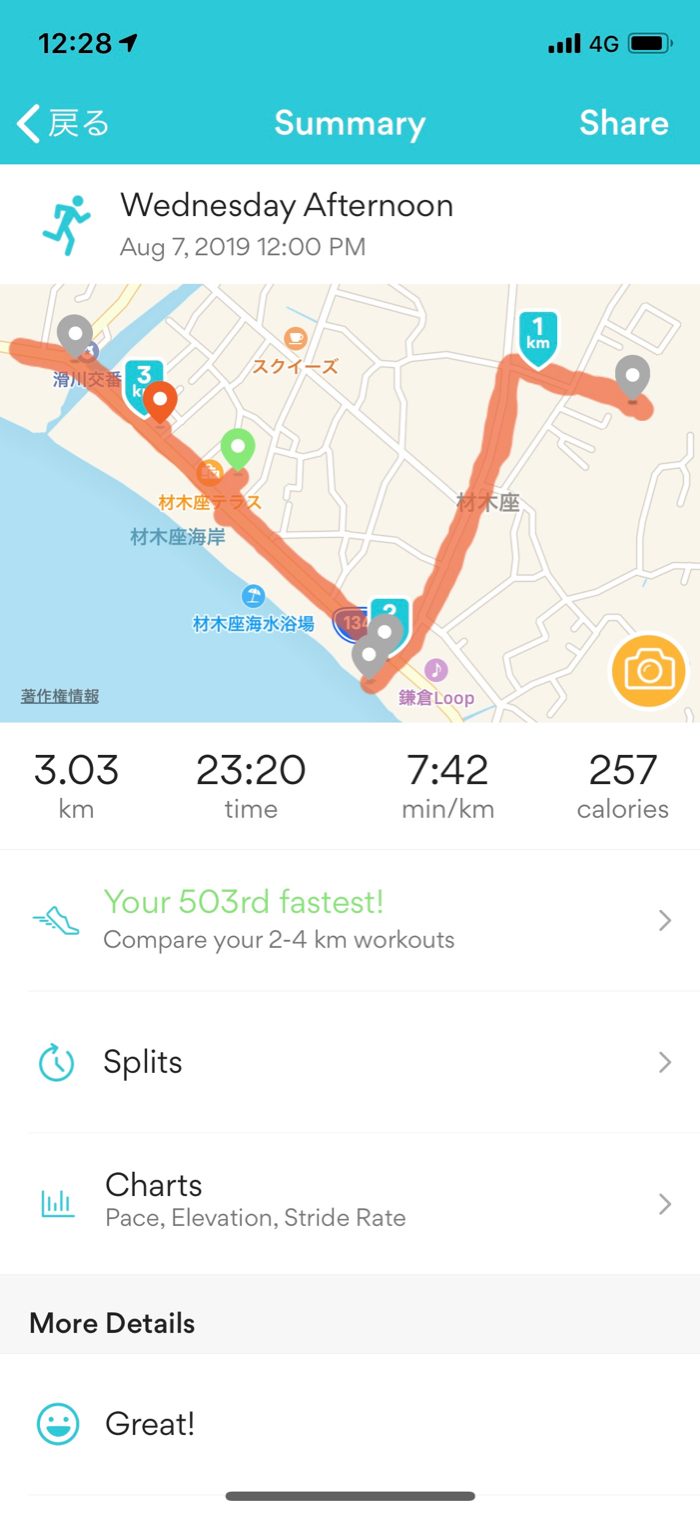Compare your 2-4 km workouts
700x1516 pixels.
pyautogui.click(x=350, y=920)
